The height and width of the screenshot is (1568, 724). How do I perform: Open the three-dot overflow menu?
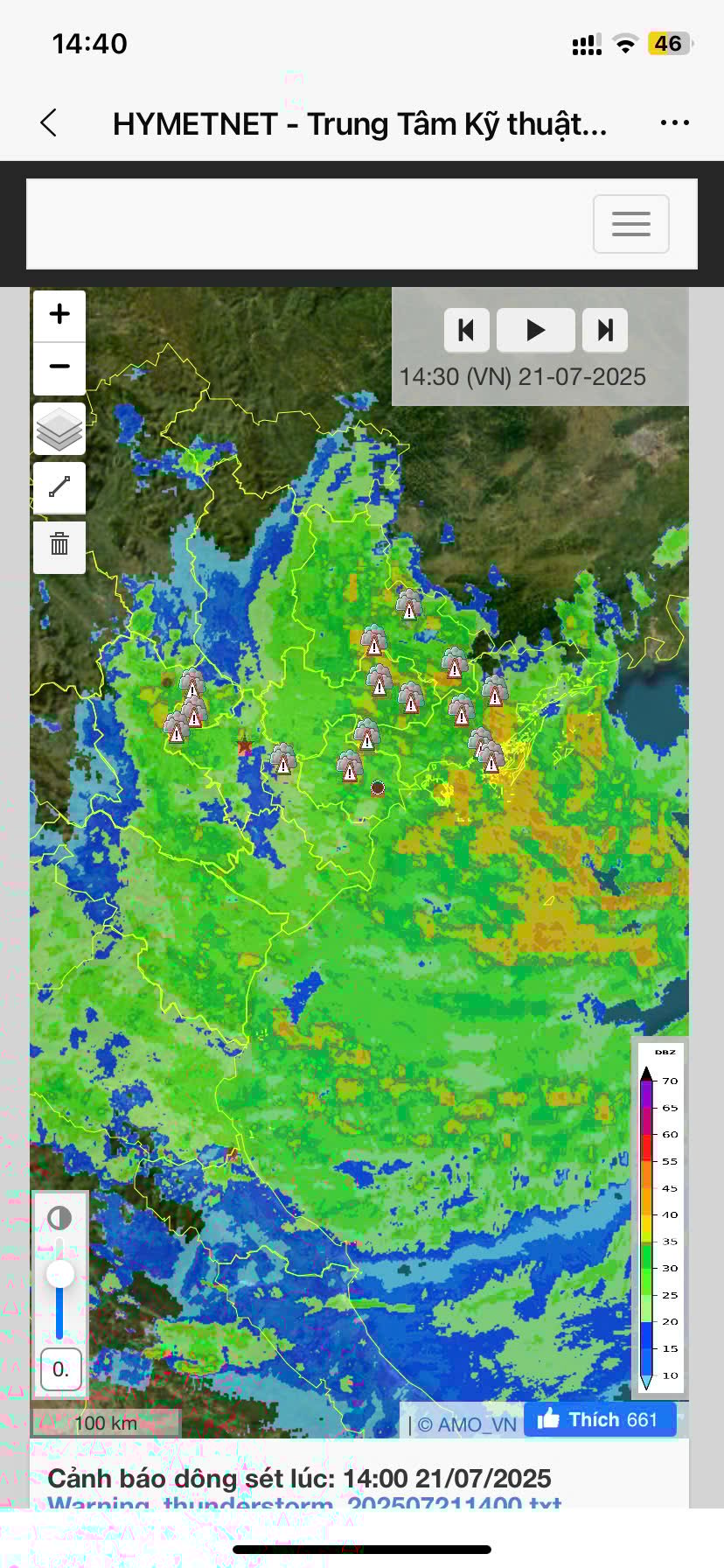(674, 123)
